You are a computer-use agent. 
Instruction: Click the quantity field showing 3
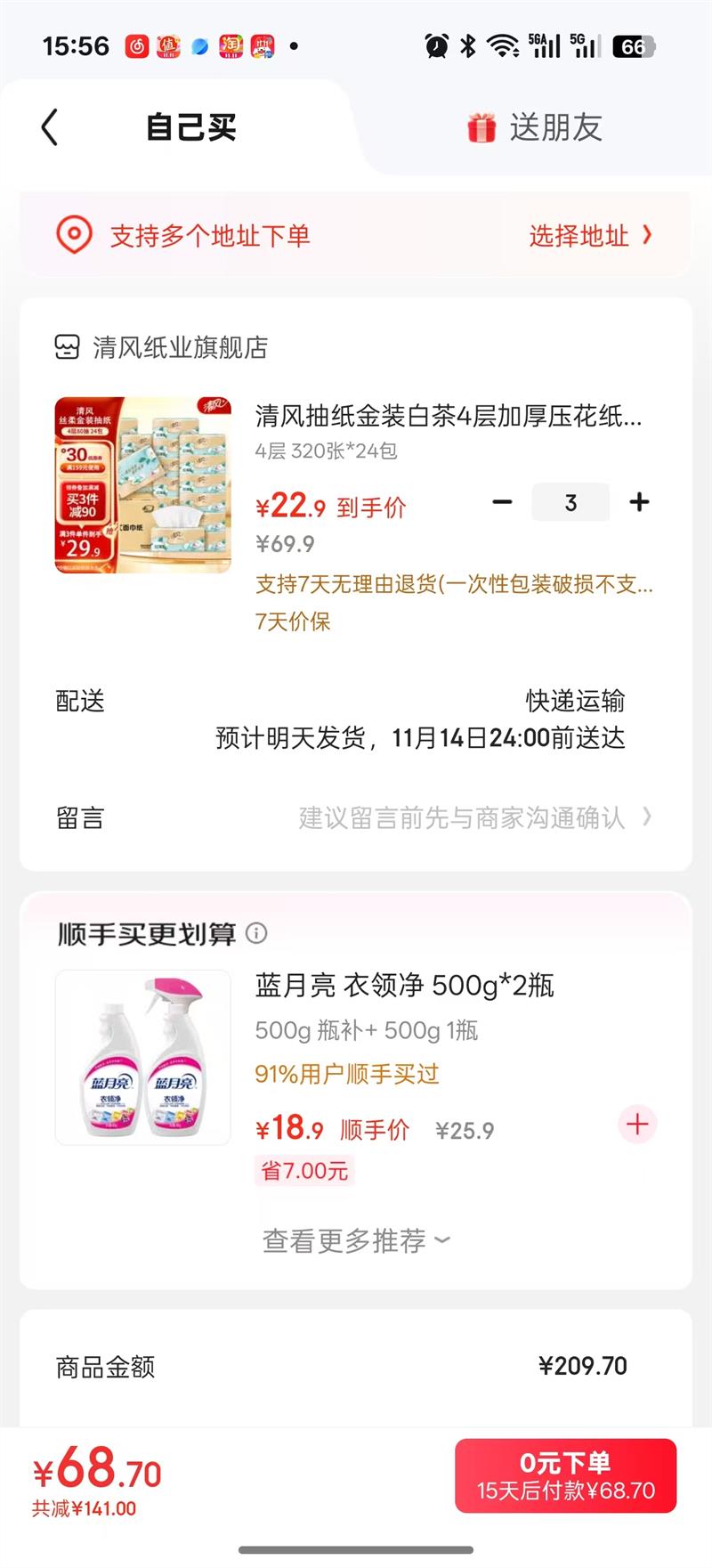coord(570,502)
